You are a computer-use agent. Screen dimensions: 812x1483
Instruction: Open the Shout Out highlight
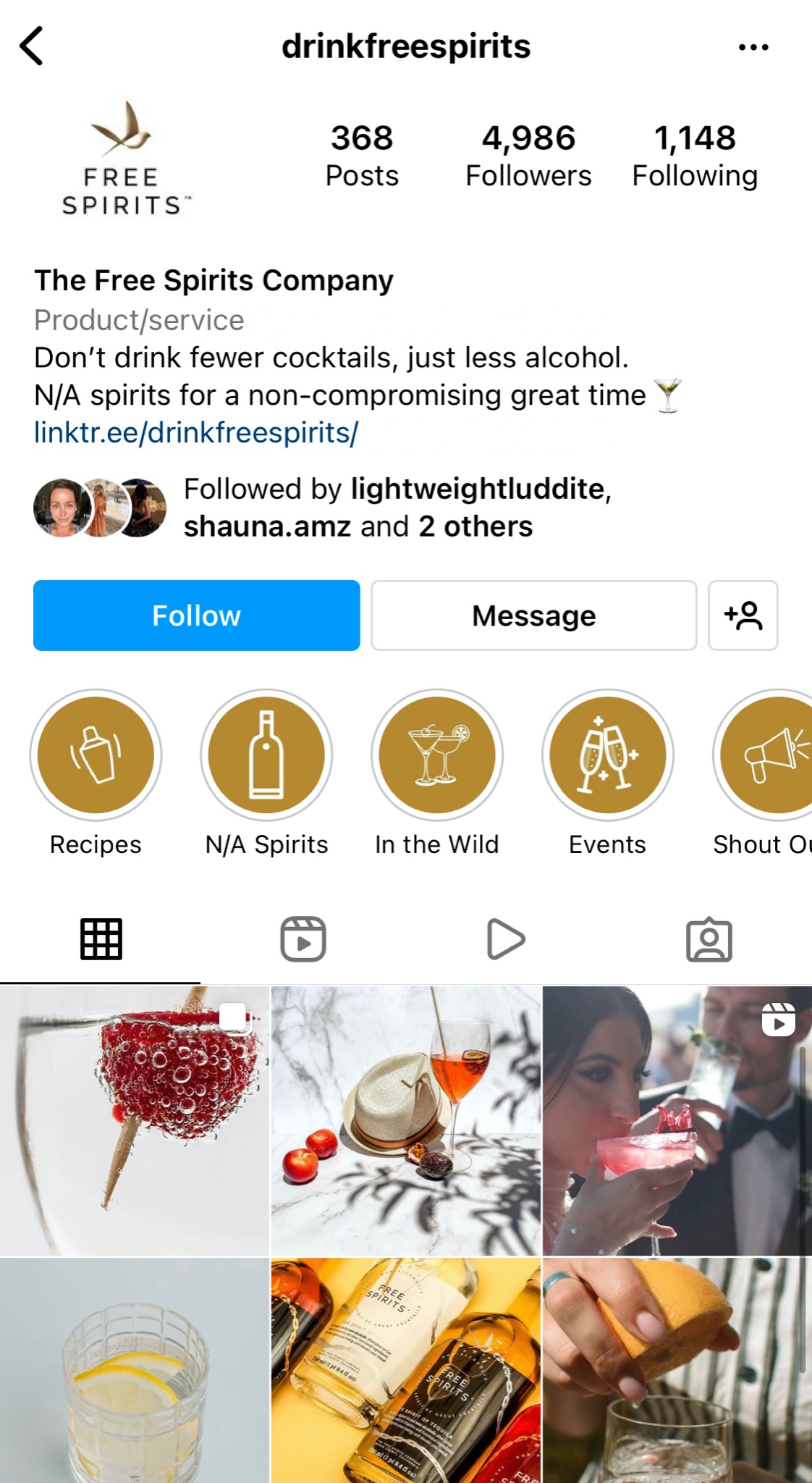pyautogui.click(x=767, y=755)
